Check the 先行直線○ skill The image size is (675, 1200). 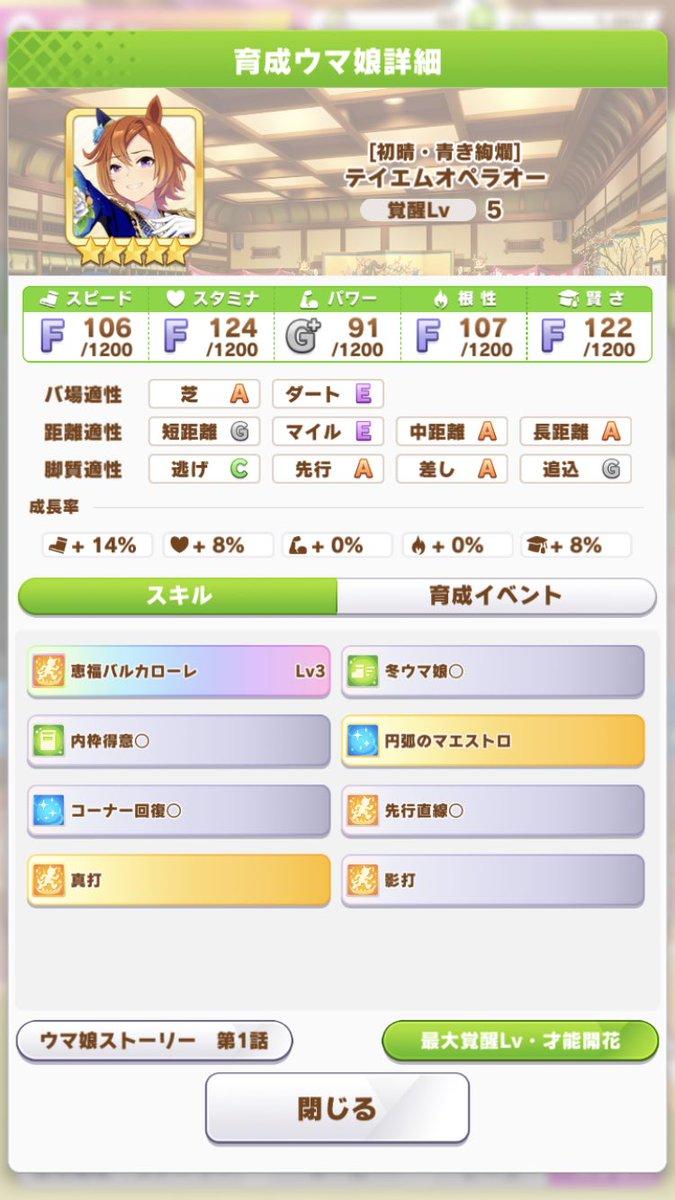coord(493,811)
